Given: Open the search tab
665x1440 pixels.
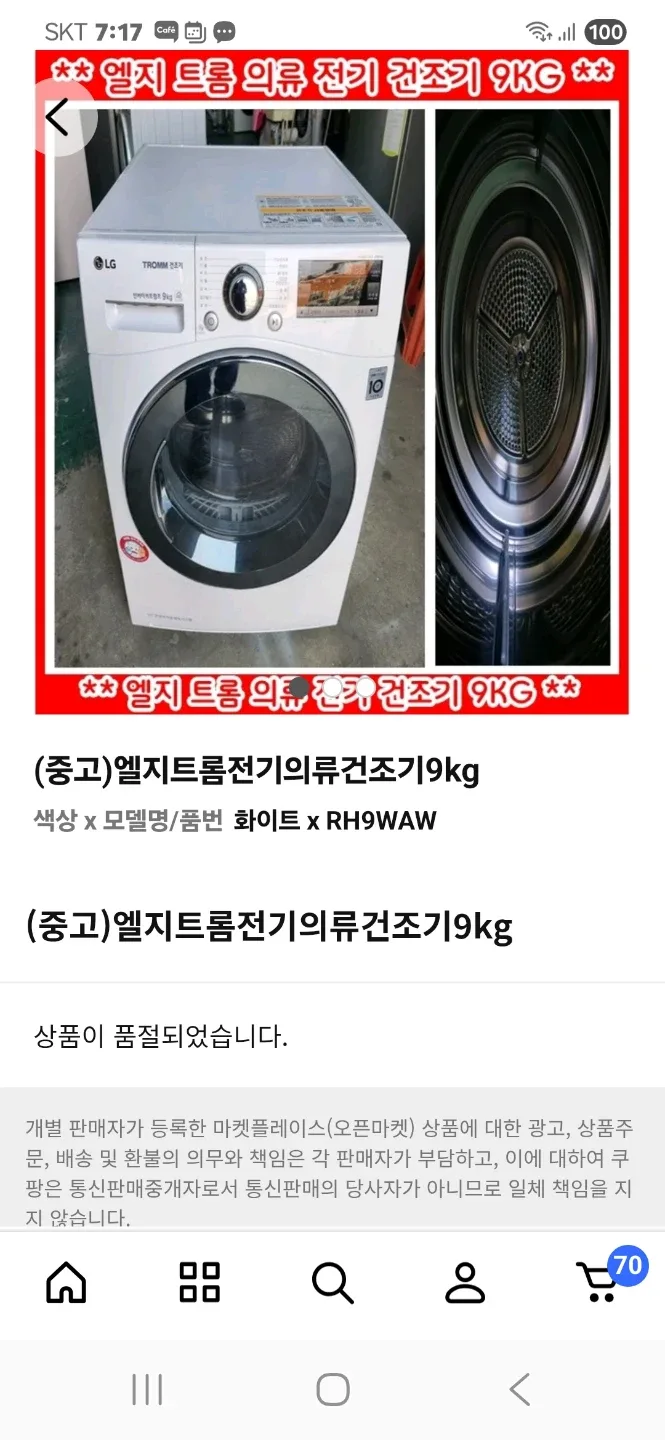Looking at the screenshot, I should tap(332, 1282).
